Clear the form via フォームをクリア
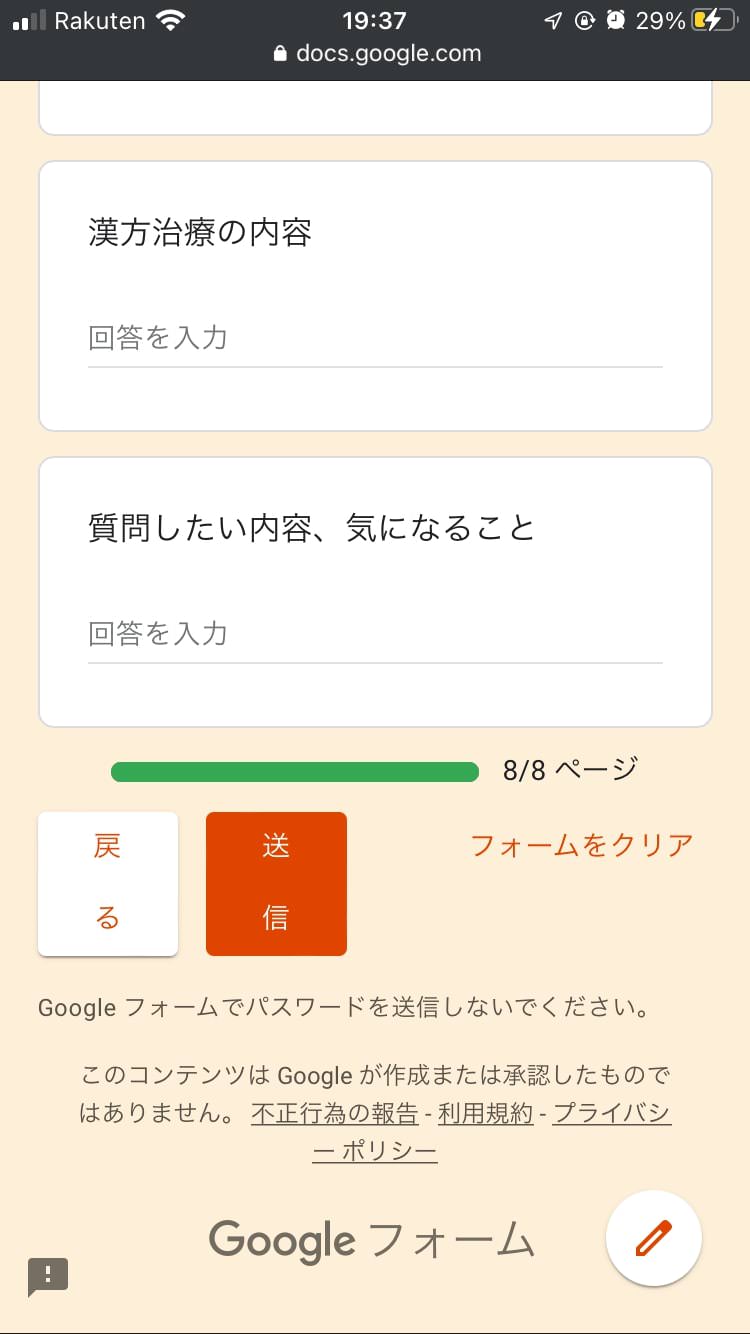This screenshot has height=1334, width=750. [x=581, y=845]
